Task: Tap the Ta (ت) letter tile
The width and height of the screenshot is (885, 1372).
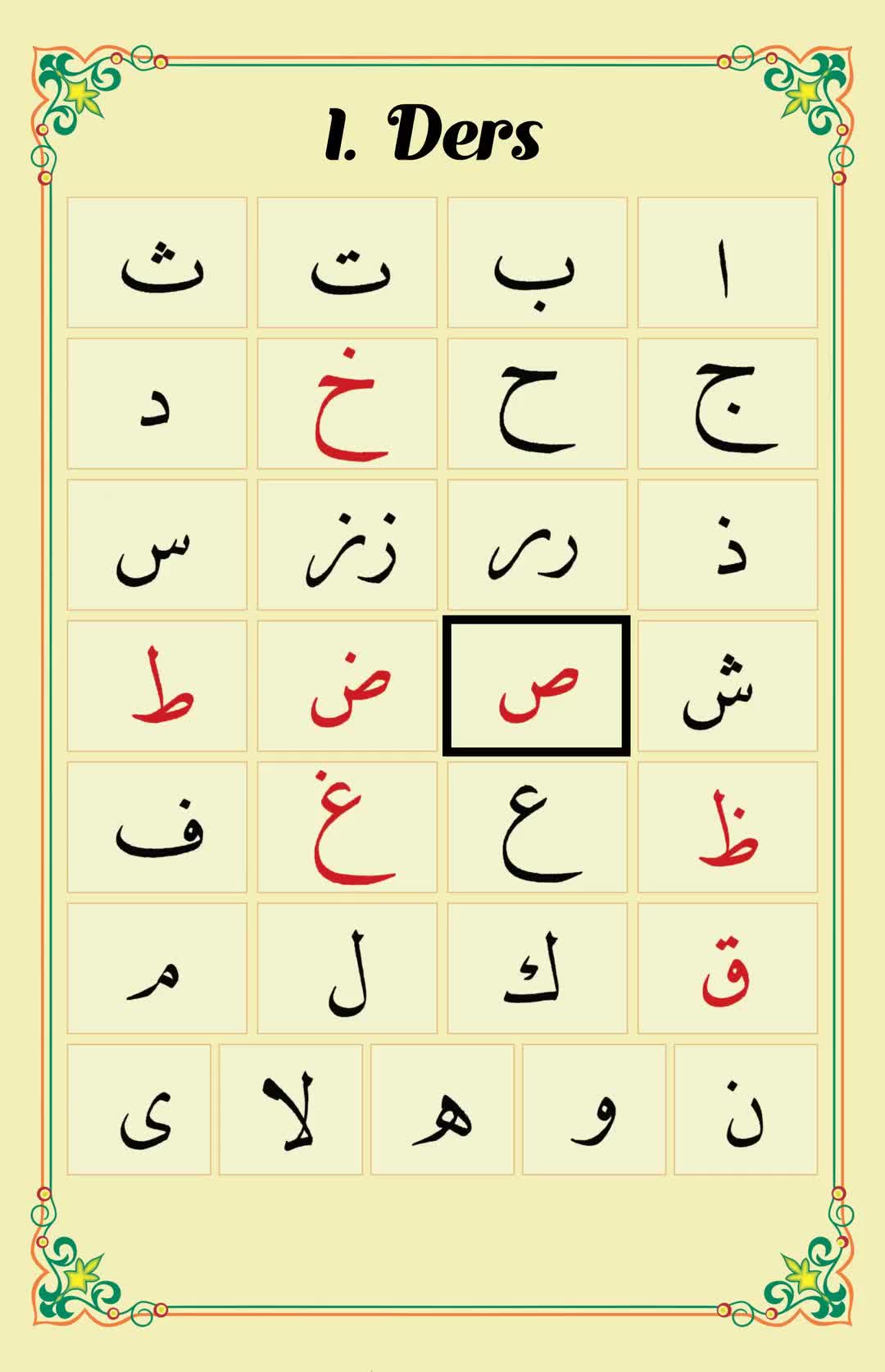Action: 347,263
